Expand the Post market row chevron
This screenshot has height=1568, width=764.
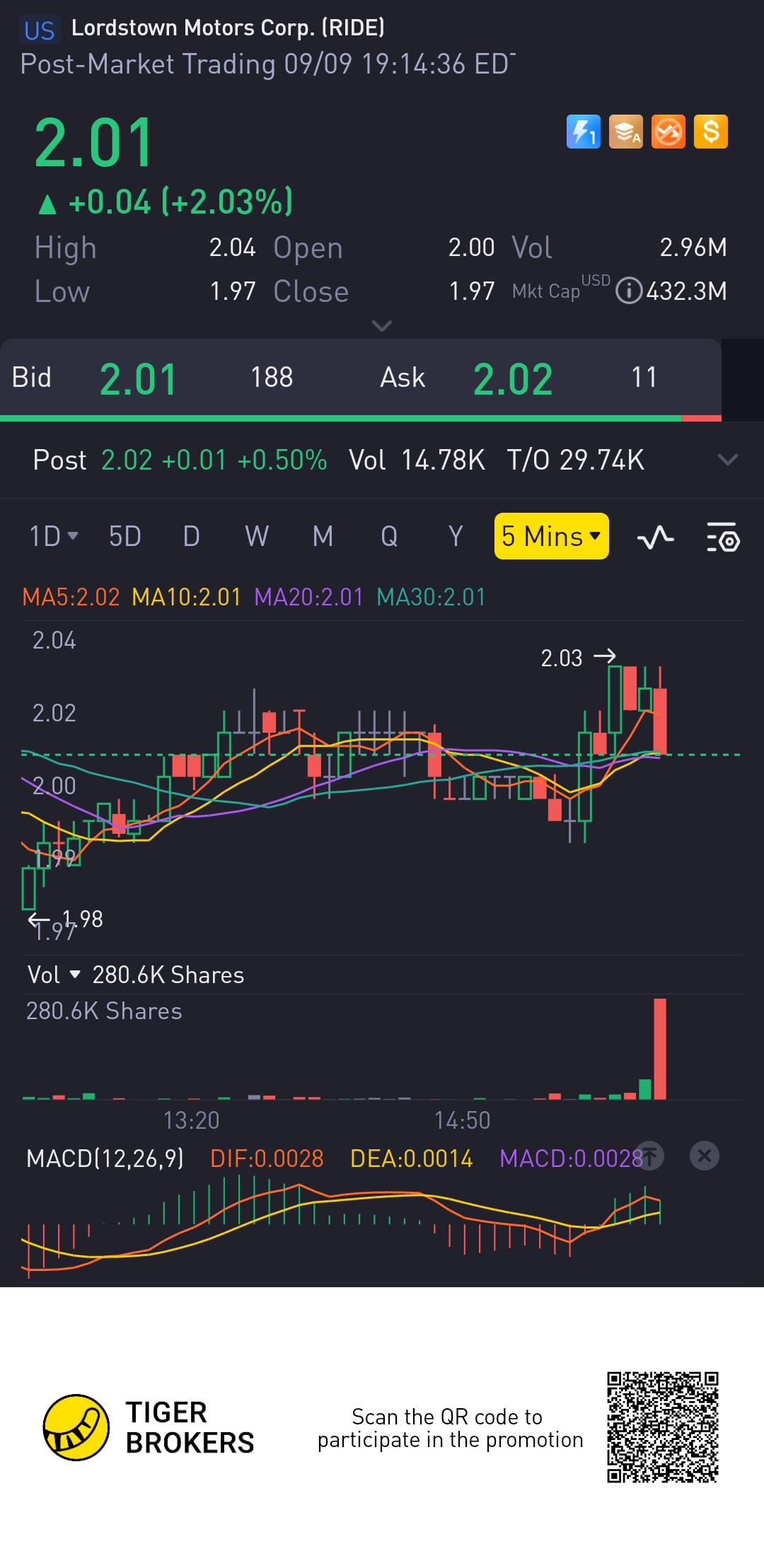click(728, 460)
